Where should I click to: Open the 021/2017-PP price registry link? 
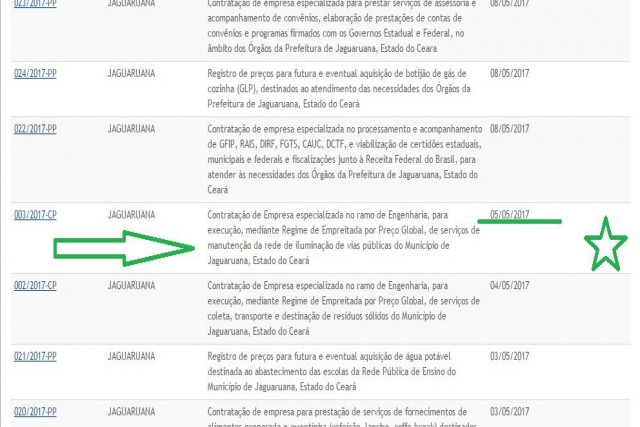(x=35, y=356)
